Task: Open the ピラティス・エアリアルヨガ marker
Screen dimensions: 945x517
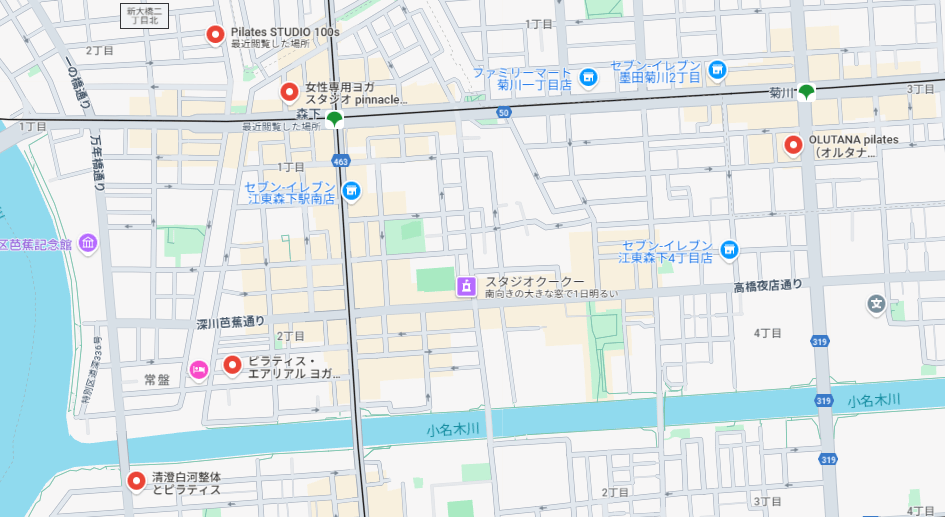Action: coord(232,366)
